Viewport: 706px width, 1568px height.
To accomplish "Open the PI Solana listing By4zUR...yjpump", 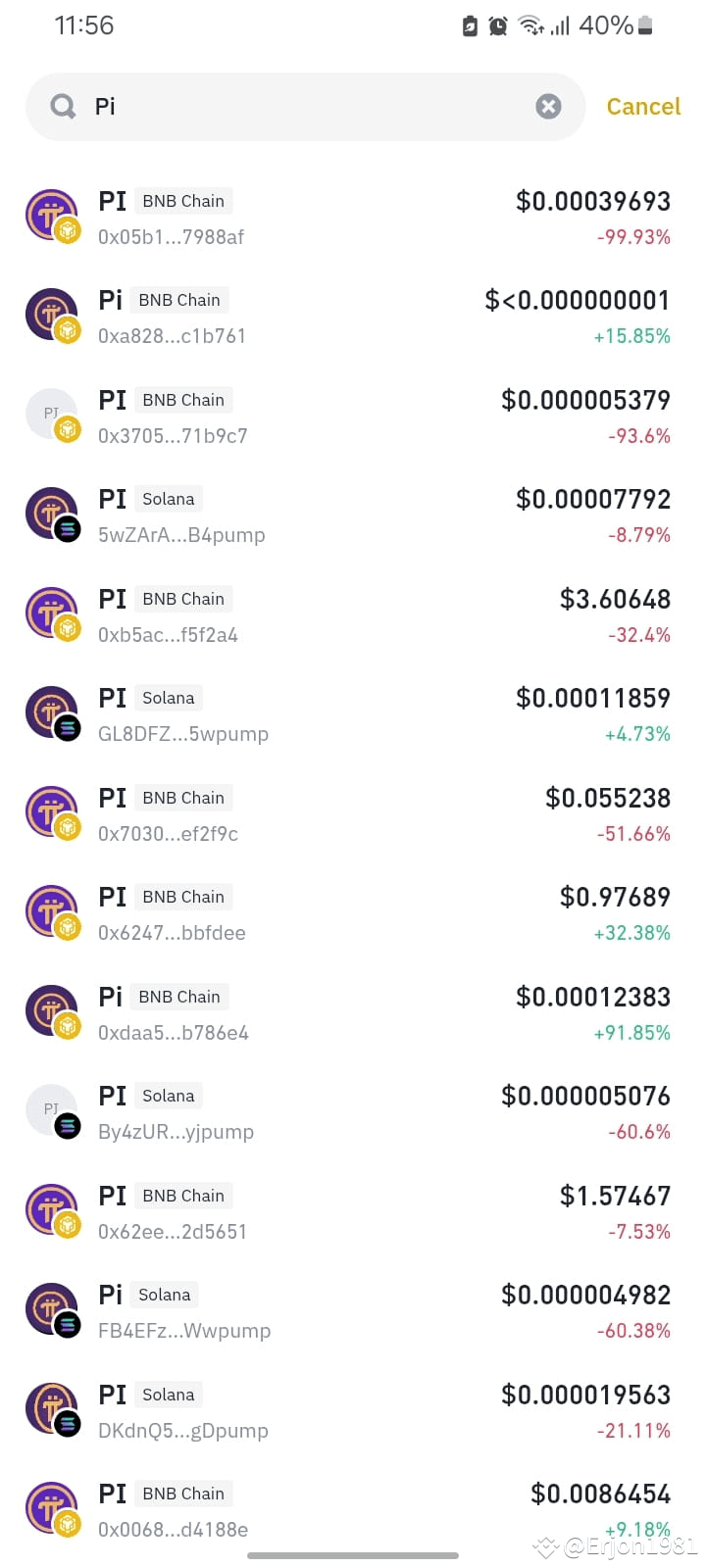I will (353, 1110).
